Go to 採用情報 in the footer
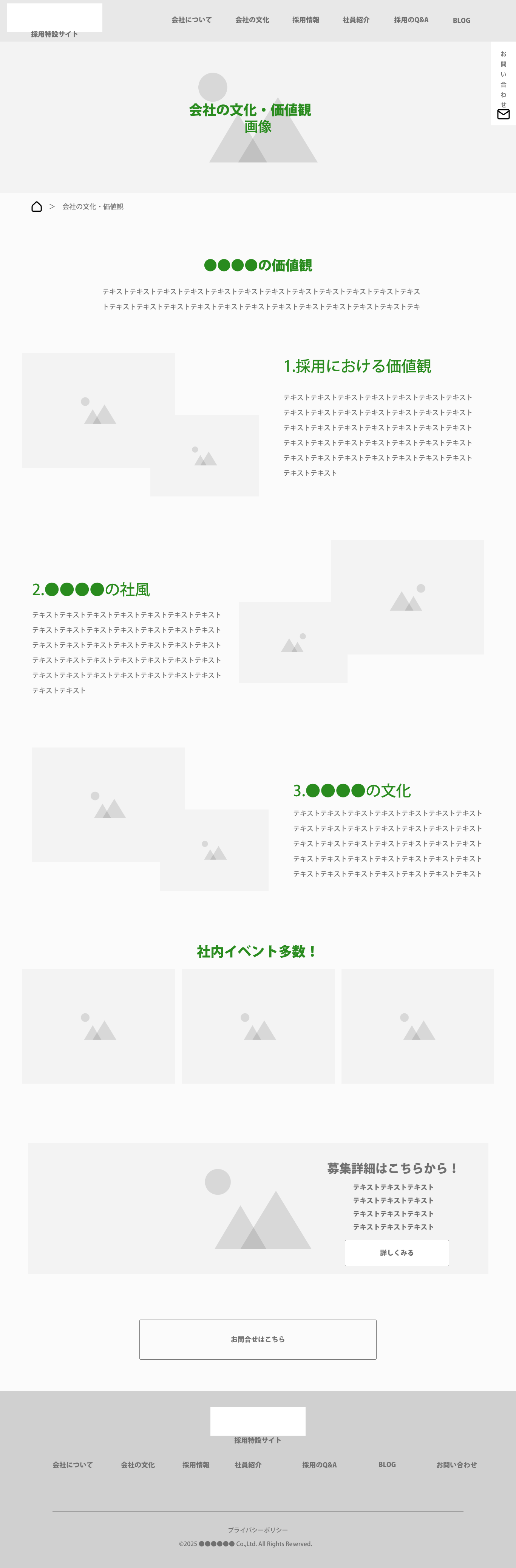Image resolution: width=516 pixels, height=1568 pixels. point(196,1464)
